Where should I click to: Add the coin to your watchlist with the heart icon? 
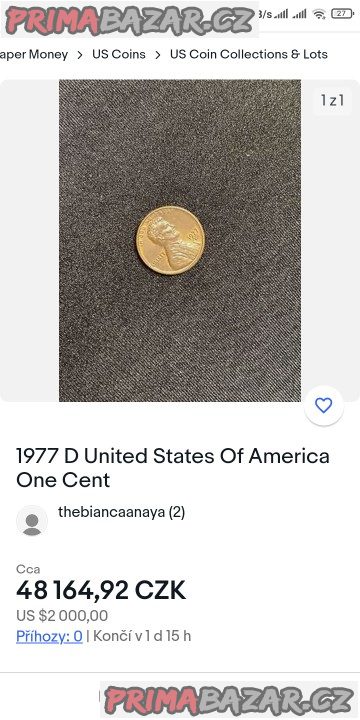click(323, 405)
